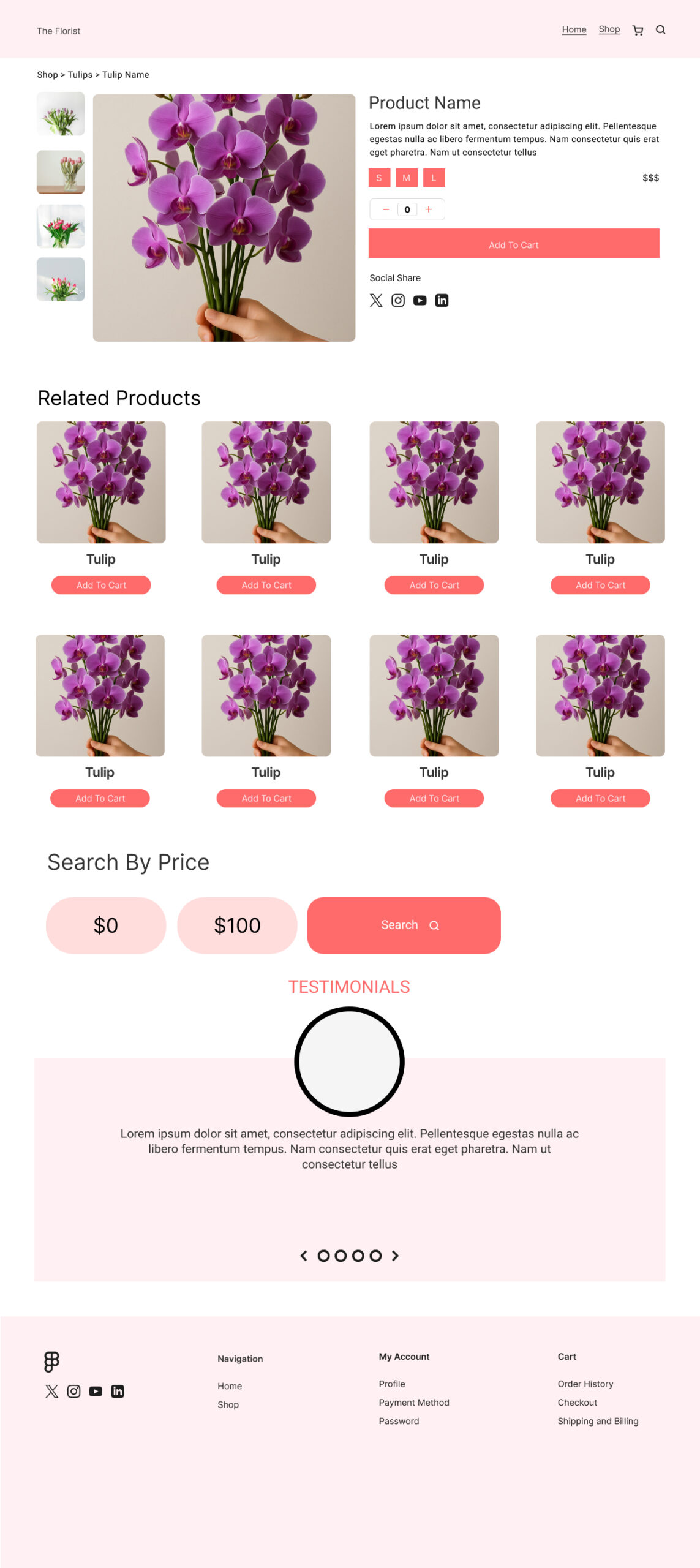
Task: Increase quantity with the plus button
Action: 428,209
